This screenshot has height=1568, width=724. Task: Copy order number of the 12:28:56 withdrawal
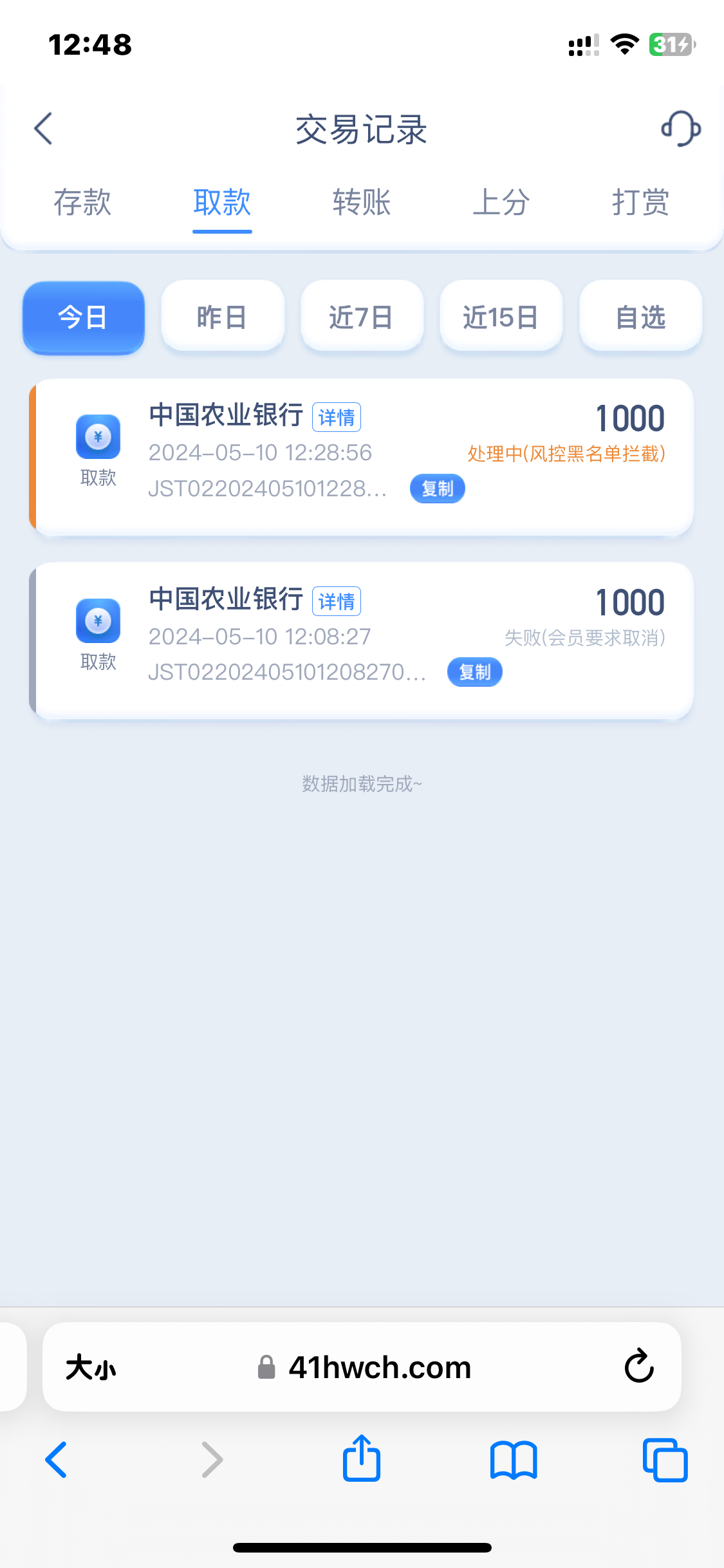438,489
